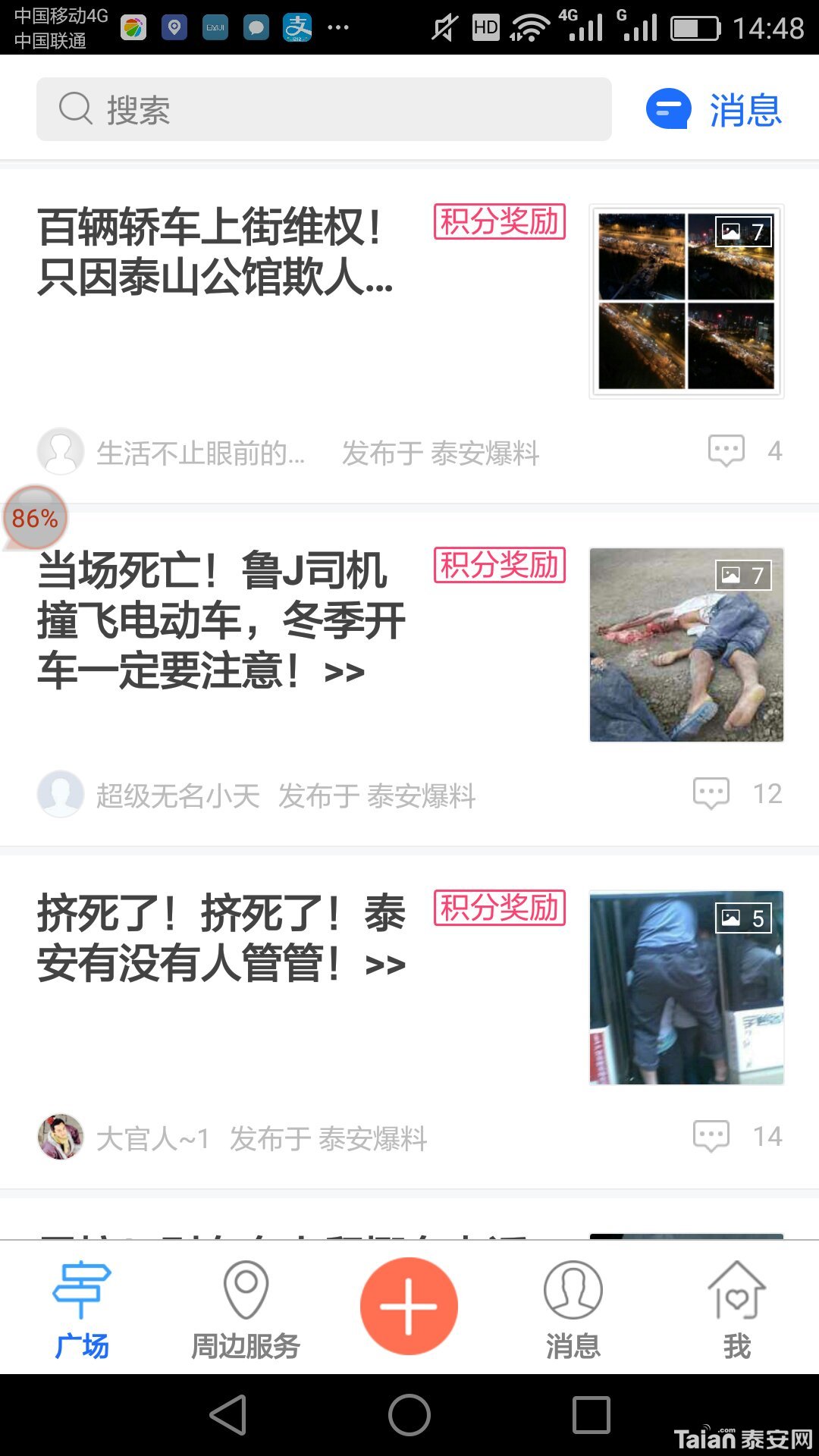Go to the system home screen
Image resolution: width=819 pixels, height=1456 pixels.
click(x=409, y=1415)
